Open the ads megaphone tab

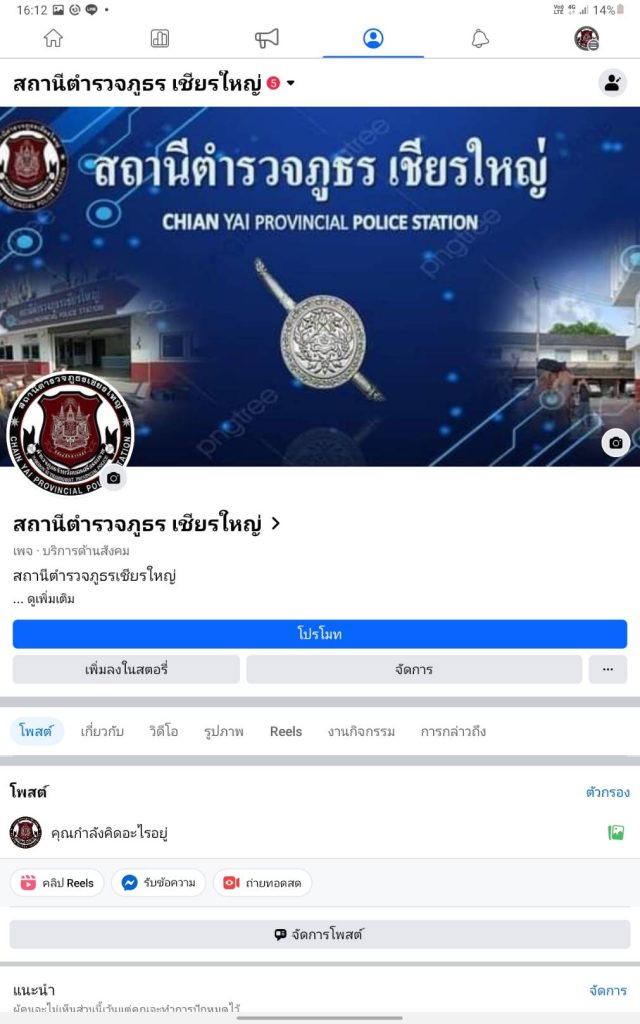(267, 38)
